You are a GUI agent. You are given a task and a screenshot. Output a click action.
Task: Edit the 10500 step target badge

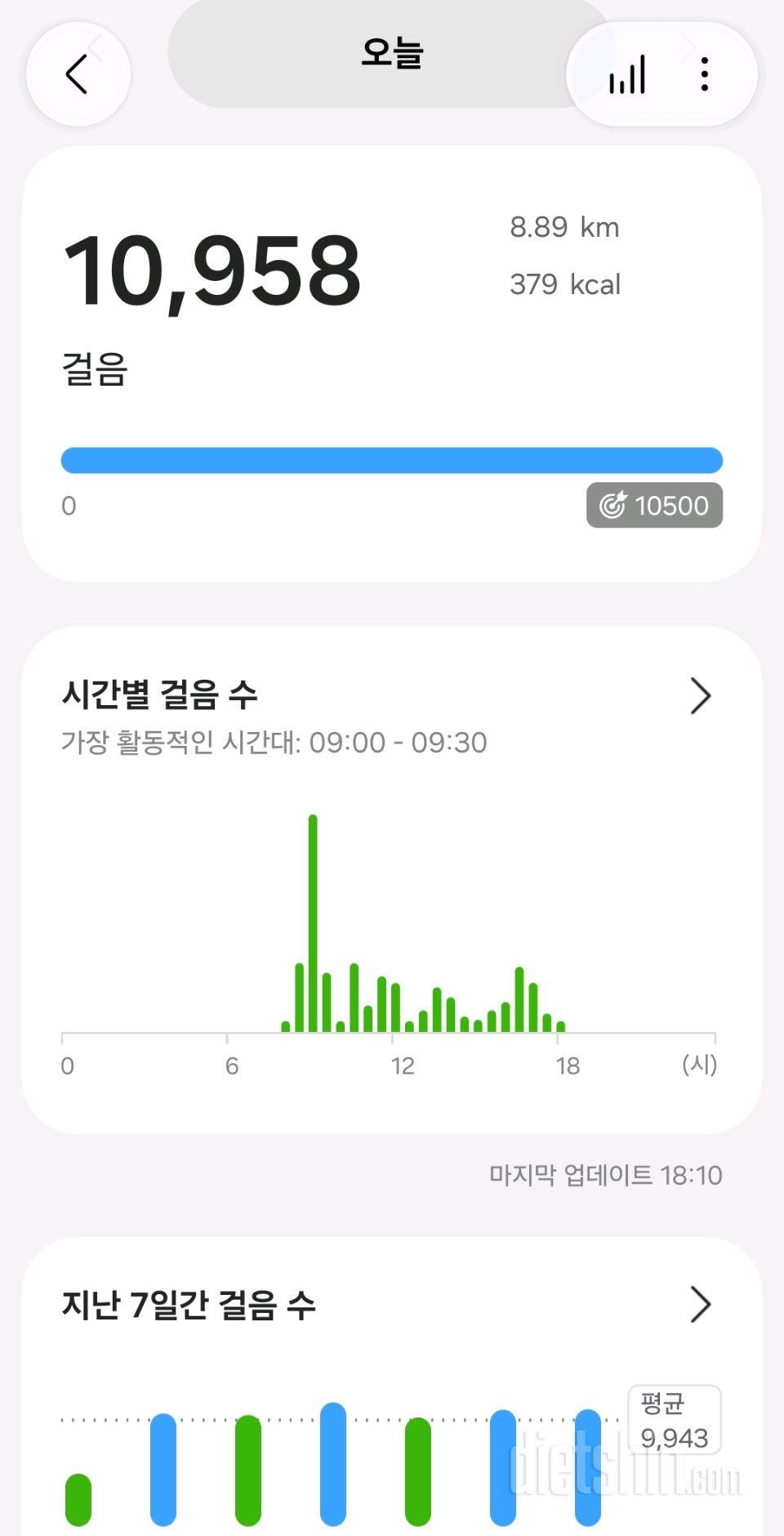point(654,505)
